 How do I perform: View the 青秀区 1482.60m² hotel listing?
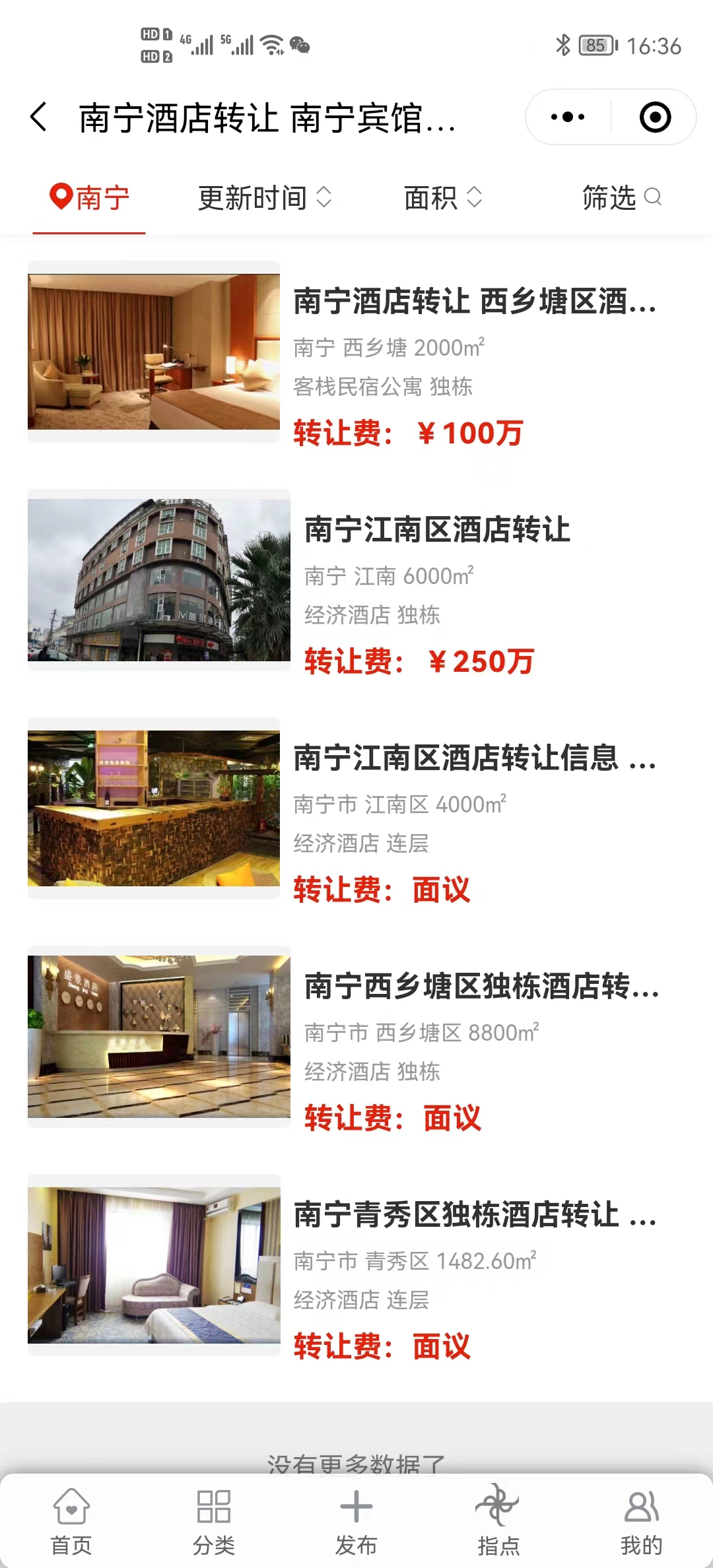point(356,1266)
